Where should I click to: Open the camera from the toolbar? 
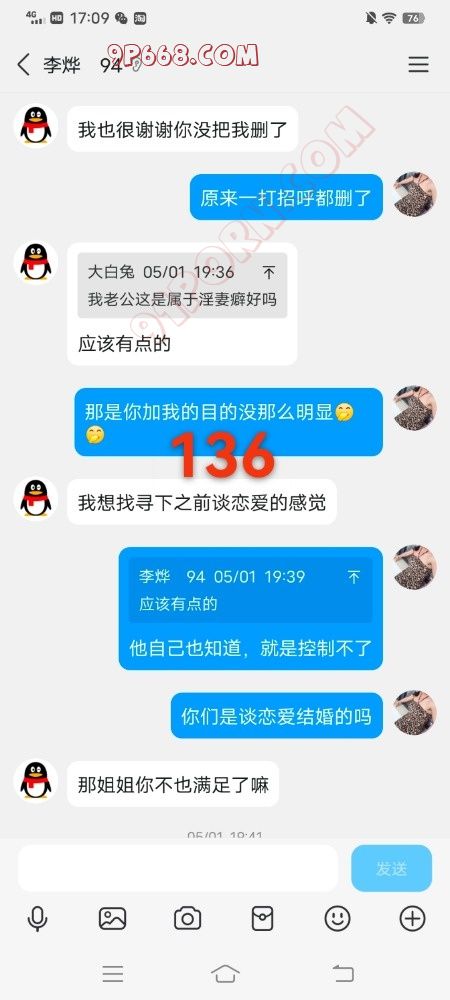pos(187,919)
